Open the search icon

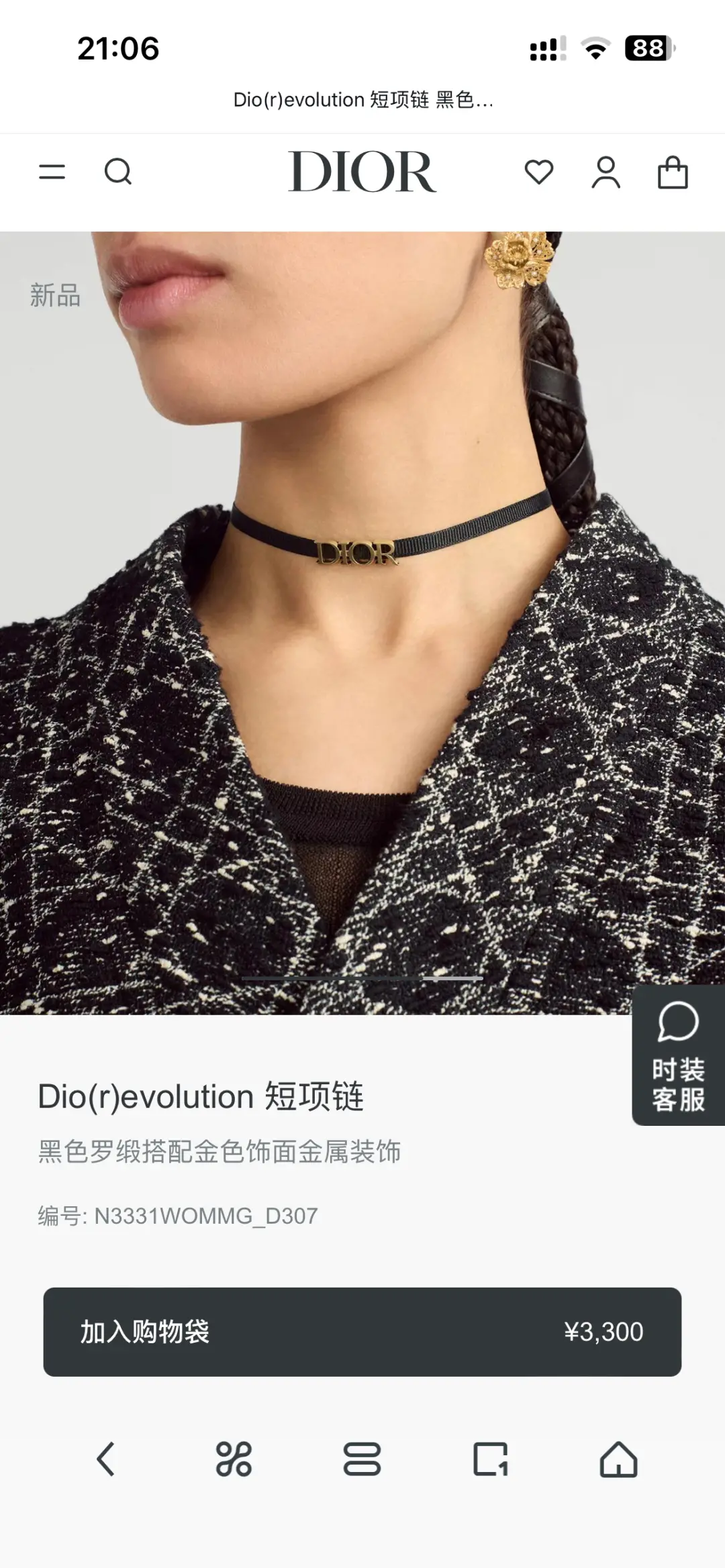pyautogui.click(x=118, y=172)
